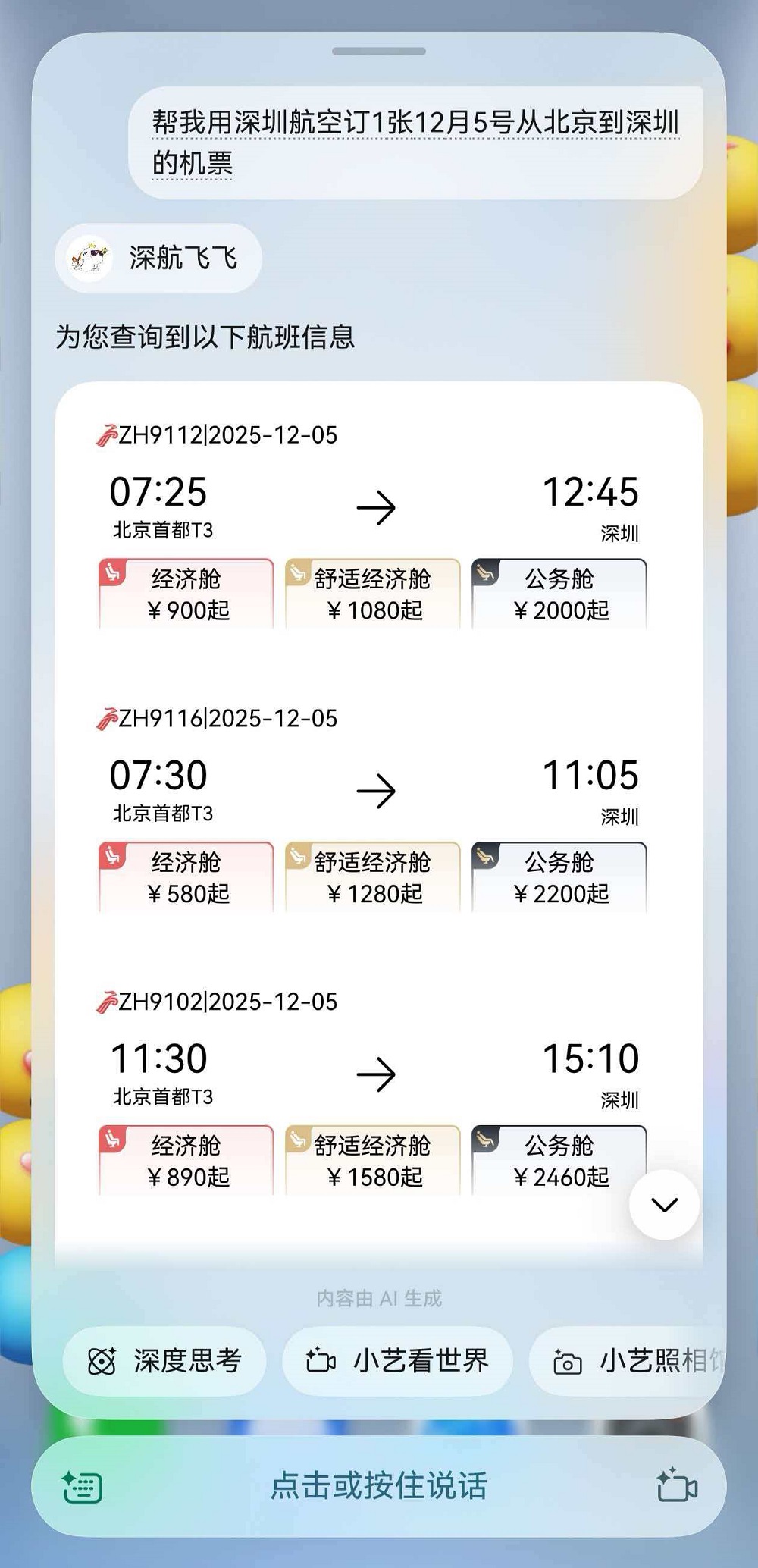The image size is (758, 1568).
Task: Choose 舒适经济舱 ¥1280起 on flight ZH9116
Action: pyautogui.click(x=372, y=877)
